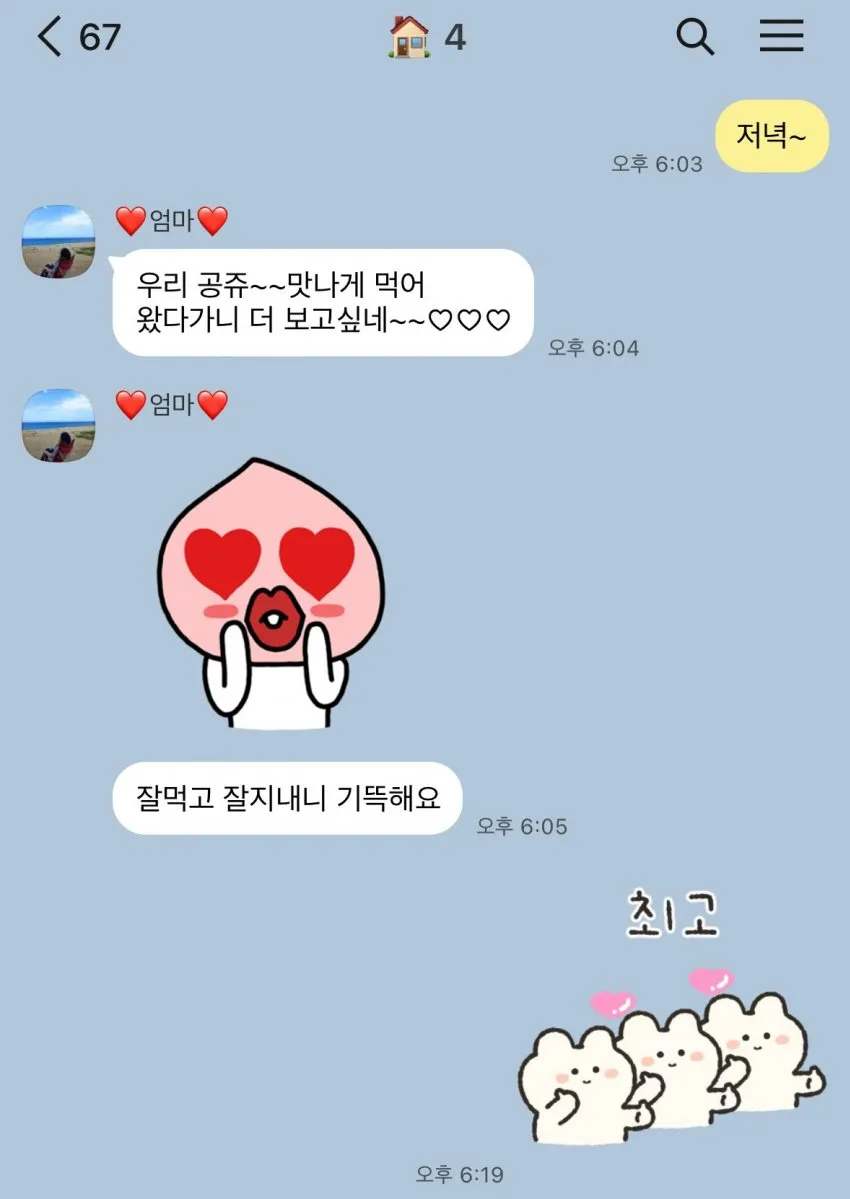Open the chat room side menu

click(x=781, y=38)
